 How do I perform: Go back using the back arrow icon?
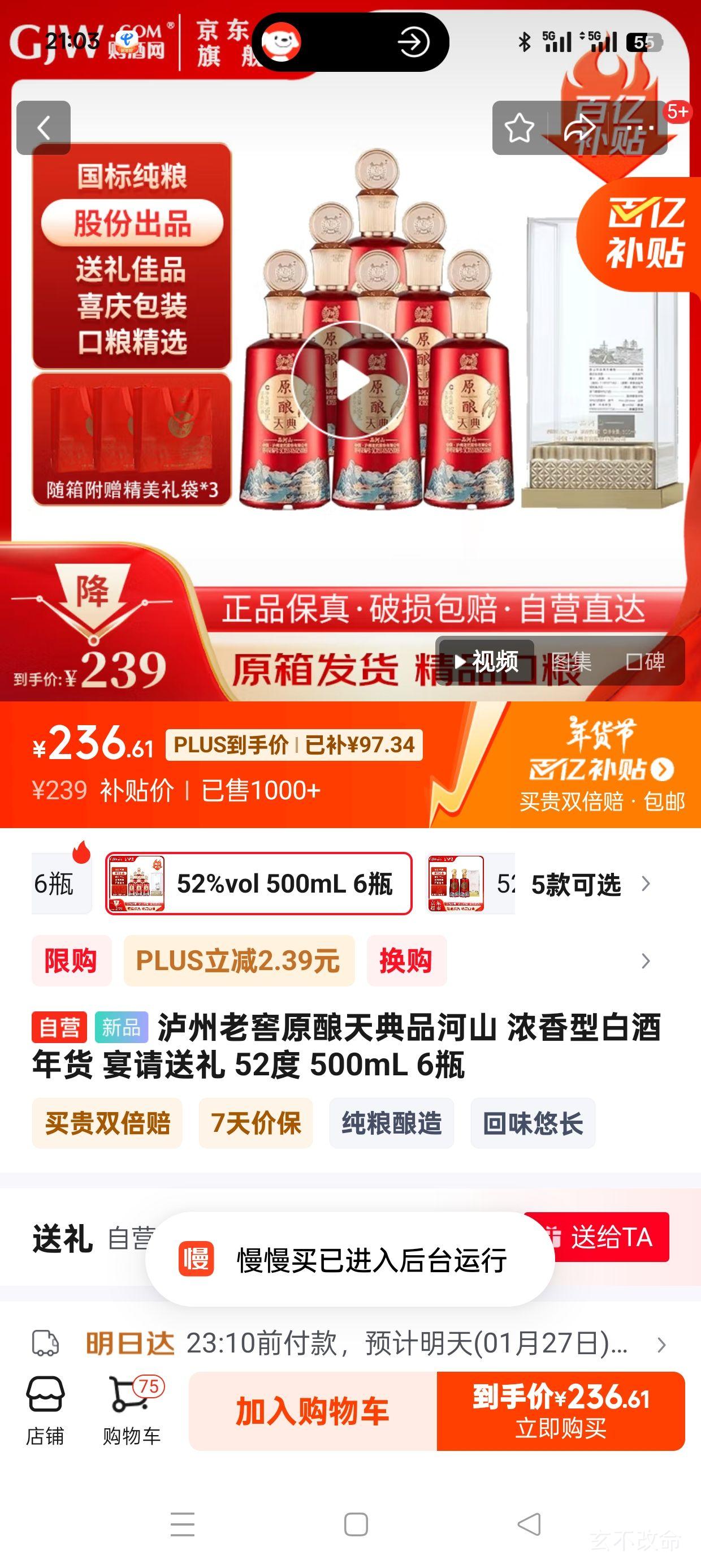pos(45,128)
